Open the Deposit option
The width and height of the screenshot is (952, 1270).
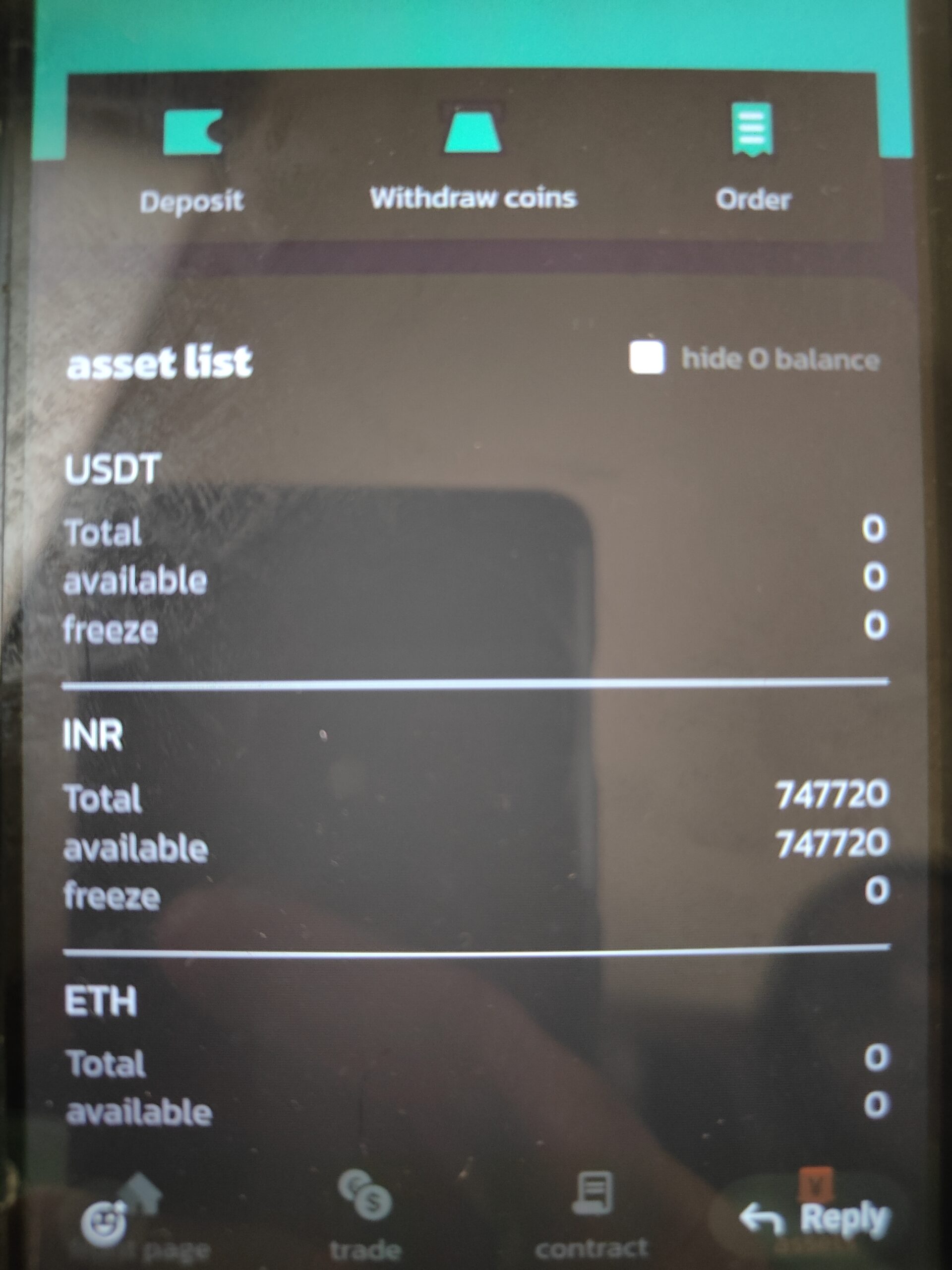tap(192, 161)
